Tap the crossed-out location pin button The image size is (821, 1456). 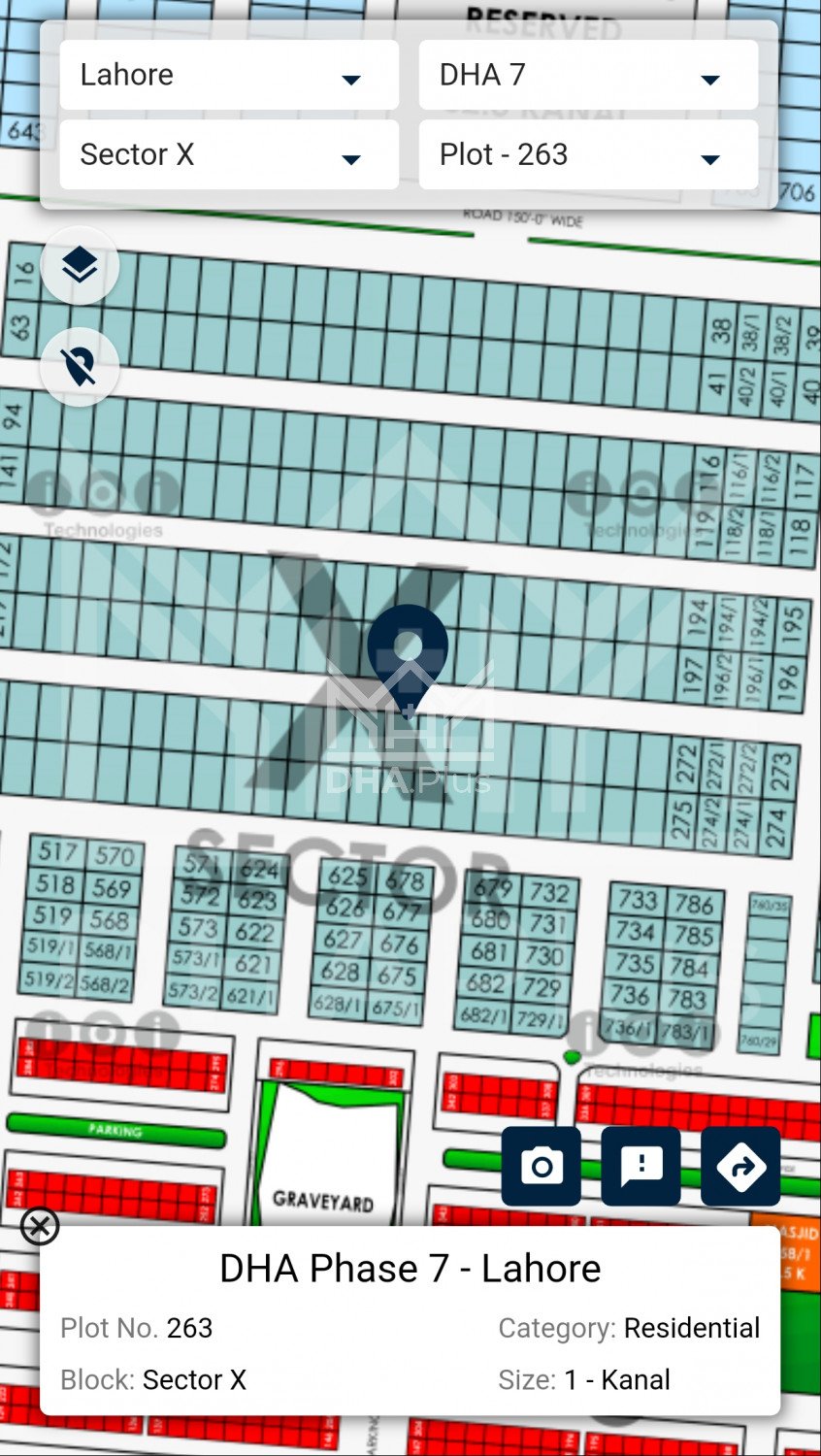80,367
